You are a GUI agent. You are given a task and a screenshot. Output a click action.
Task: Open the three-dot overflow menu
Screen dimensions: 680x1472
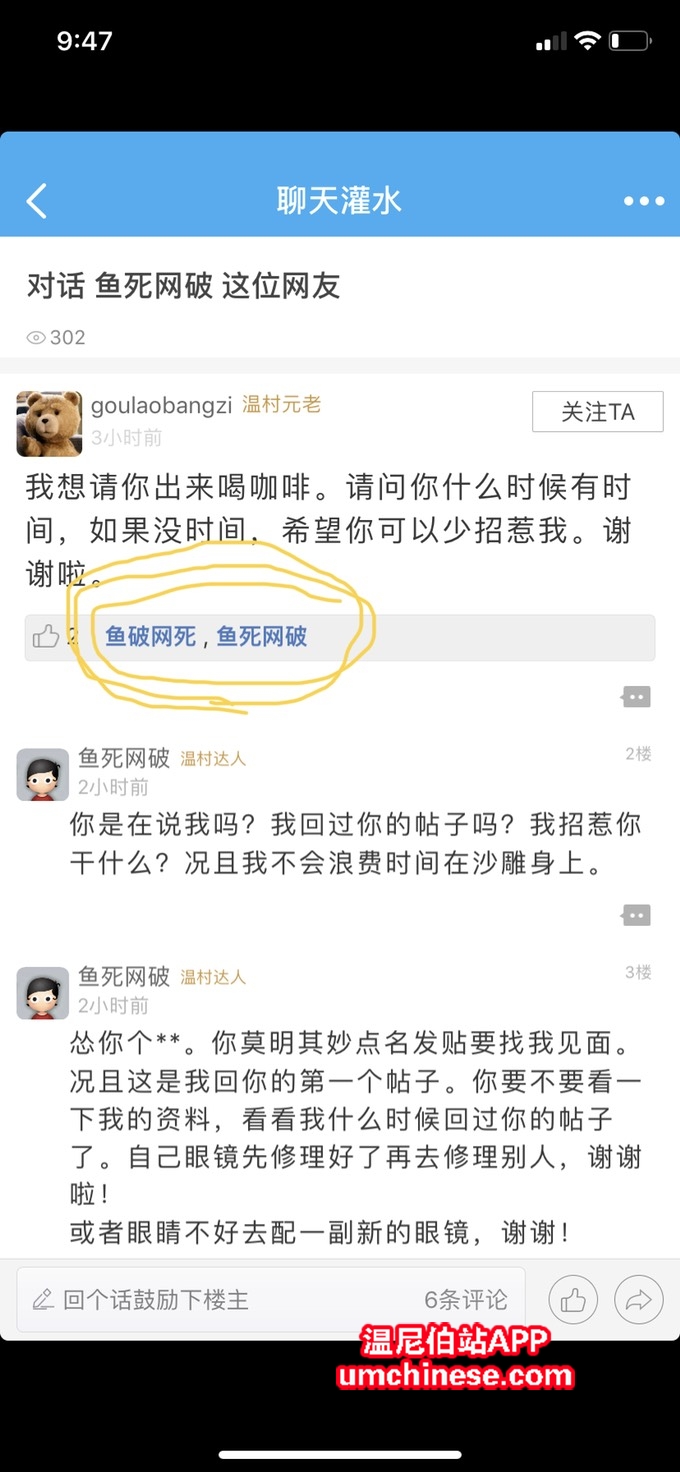click(643, 201)
